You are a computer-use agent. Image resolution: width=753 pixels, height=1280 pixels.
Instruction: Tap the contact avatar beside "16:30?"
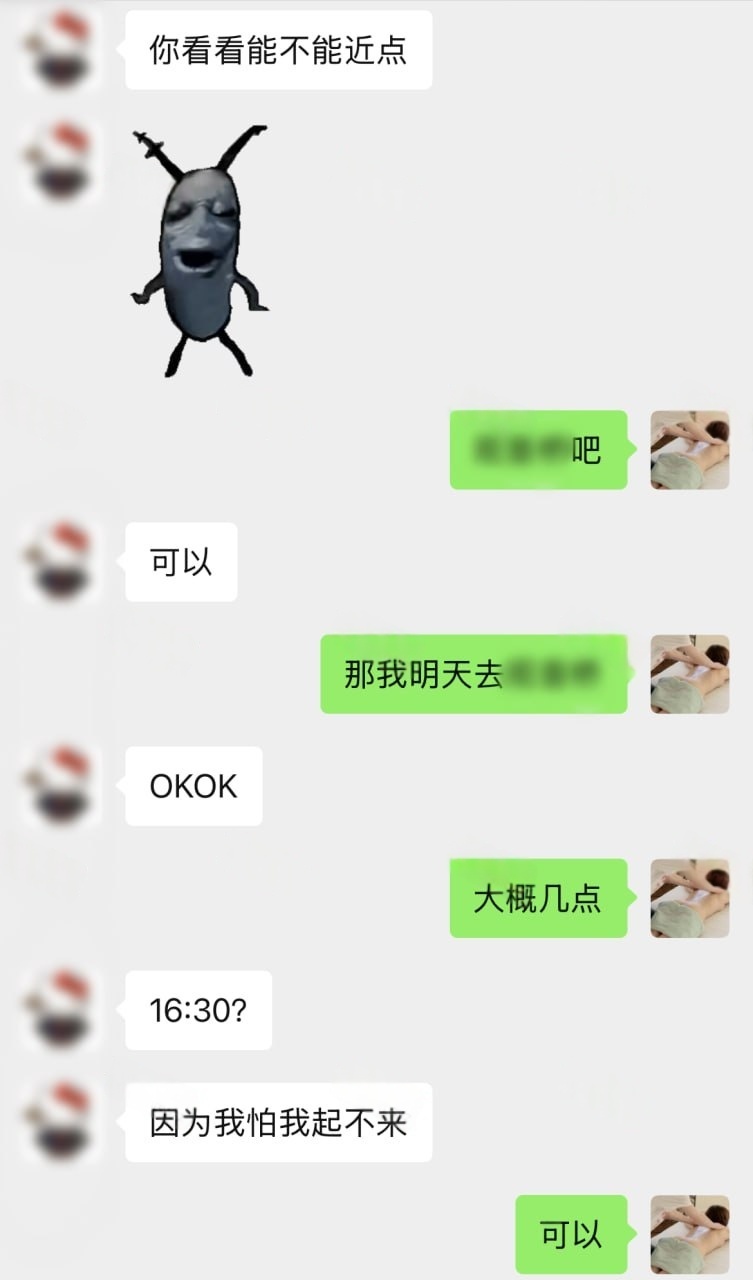(x=62, y=1010)
